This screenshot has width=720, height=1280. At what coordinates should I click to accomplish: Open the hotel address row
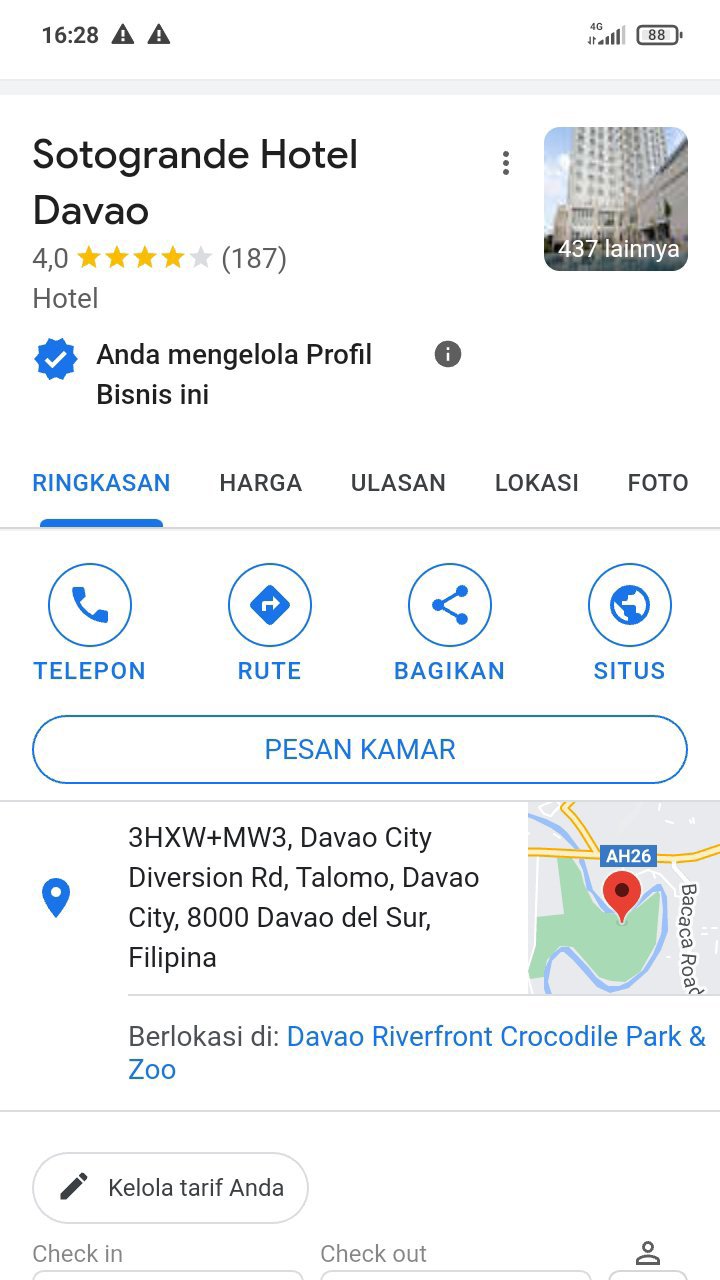coord(303,897)
